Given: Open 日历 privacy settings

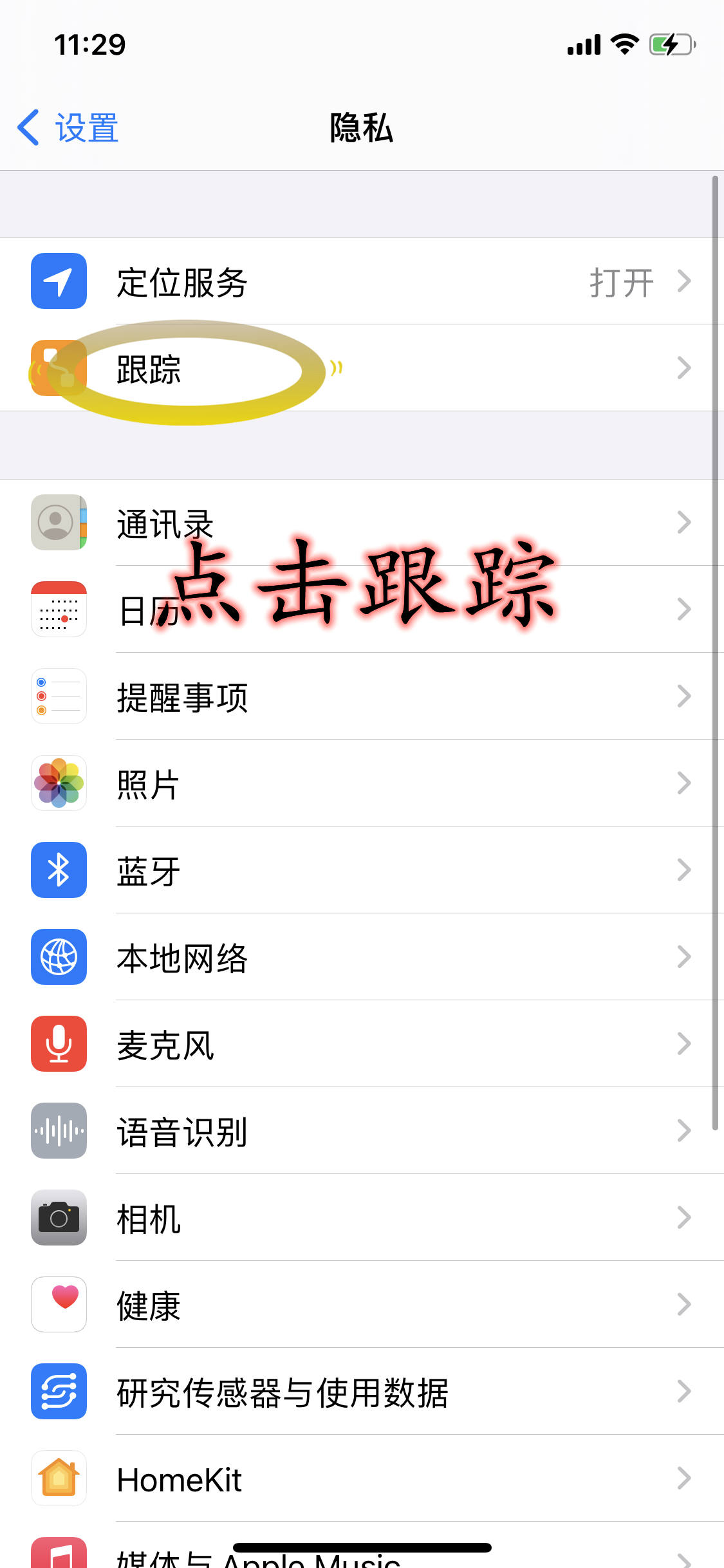Looking at the screenshot, I should pos(362,610).
